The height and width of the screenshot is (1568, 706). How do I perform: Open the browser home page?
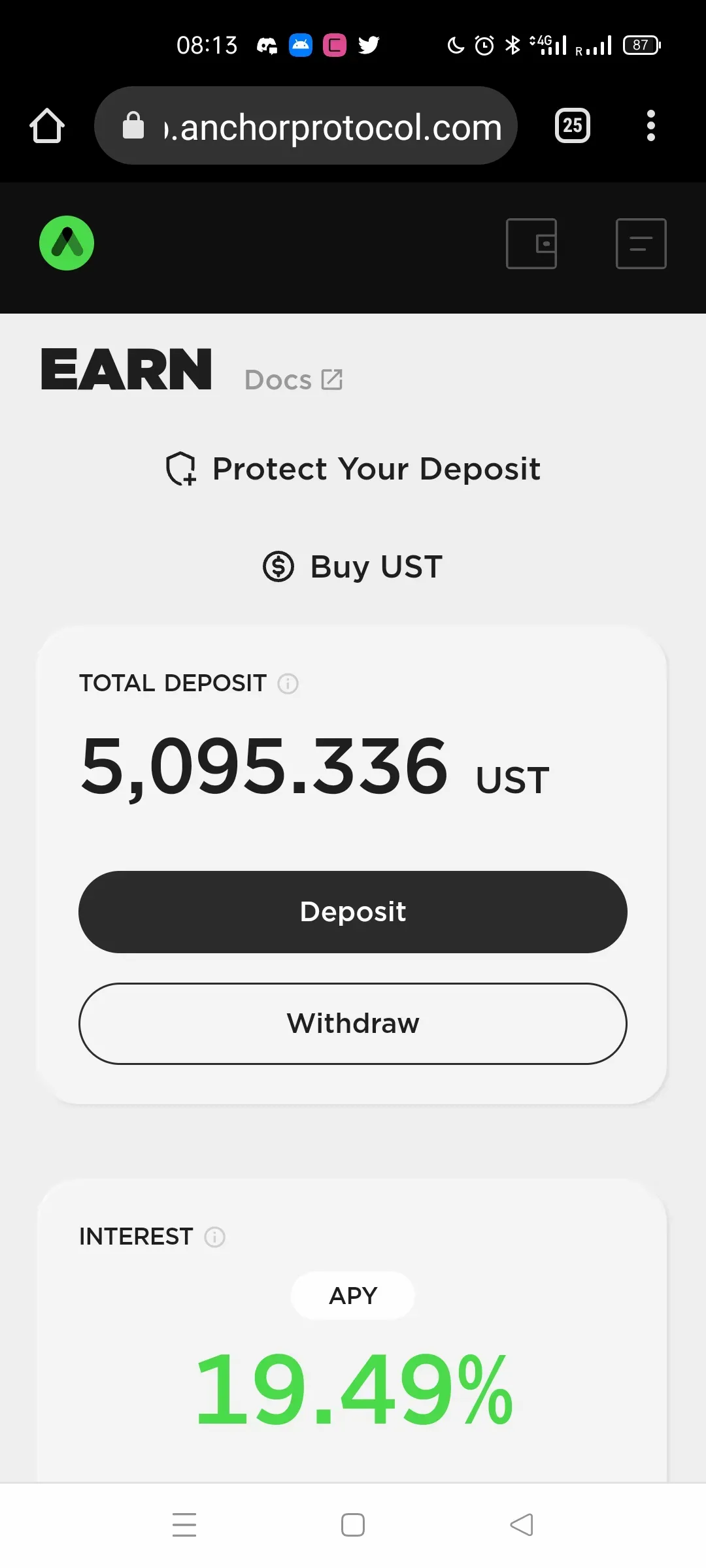pos(47,125)
